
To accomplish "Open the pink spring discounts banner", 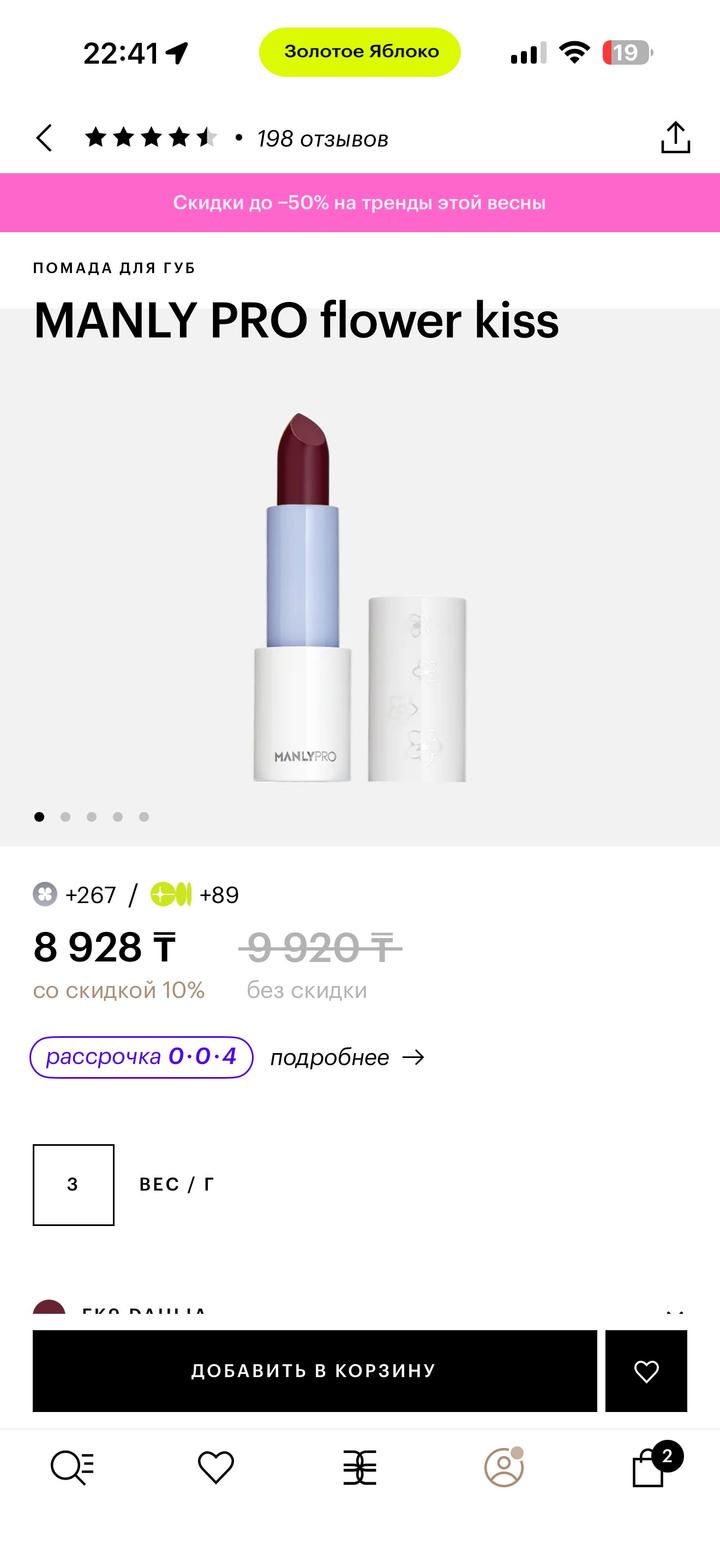I will click(360, 203).
